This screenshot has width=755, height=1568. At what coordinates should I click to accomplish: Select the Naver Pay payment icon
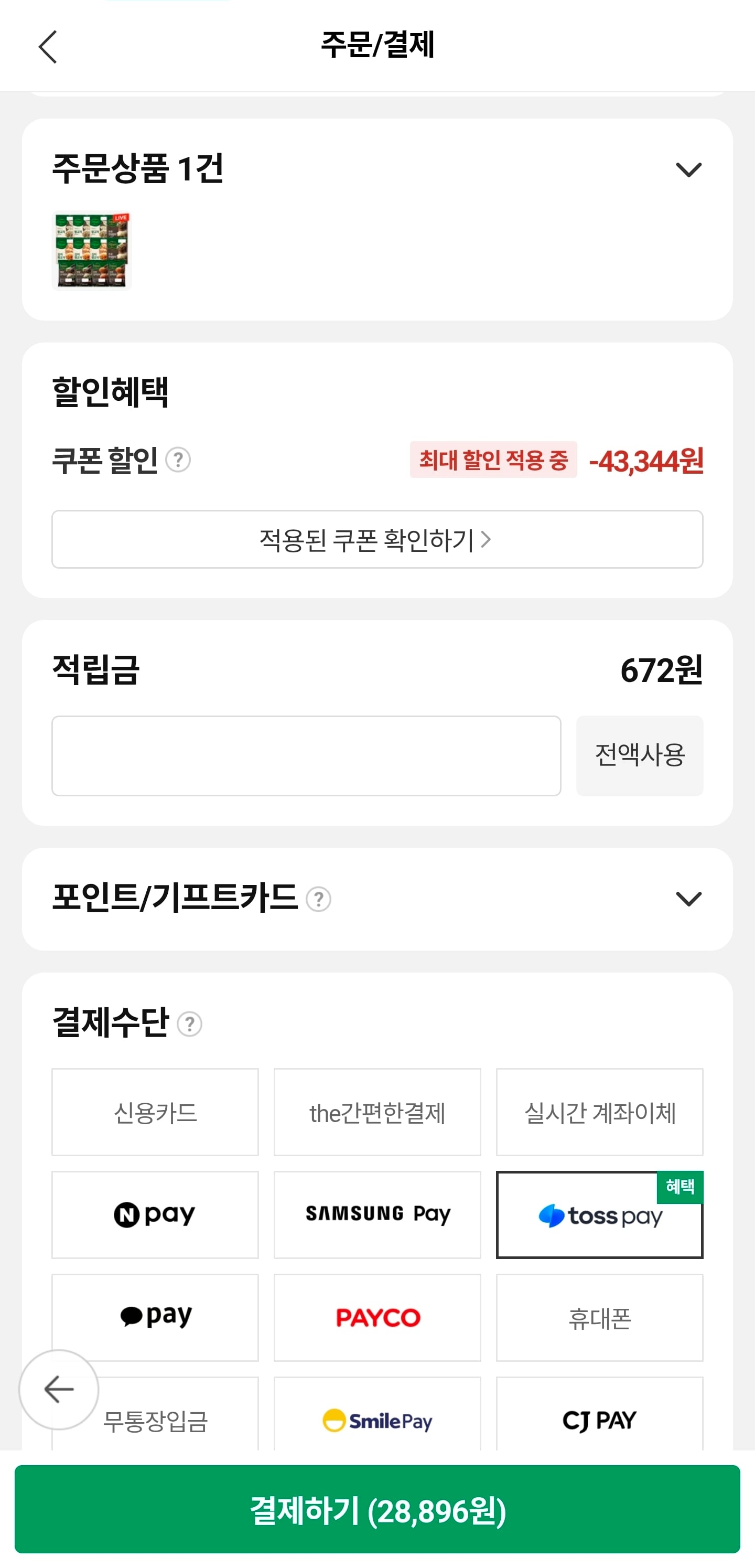[x=155, y=1215]
